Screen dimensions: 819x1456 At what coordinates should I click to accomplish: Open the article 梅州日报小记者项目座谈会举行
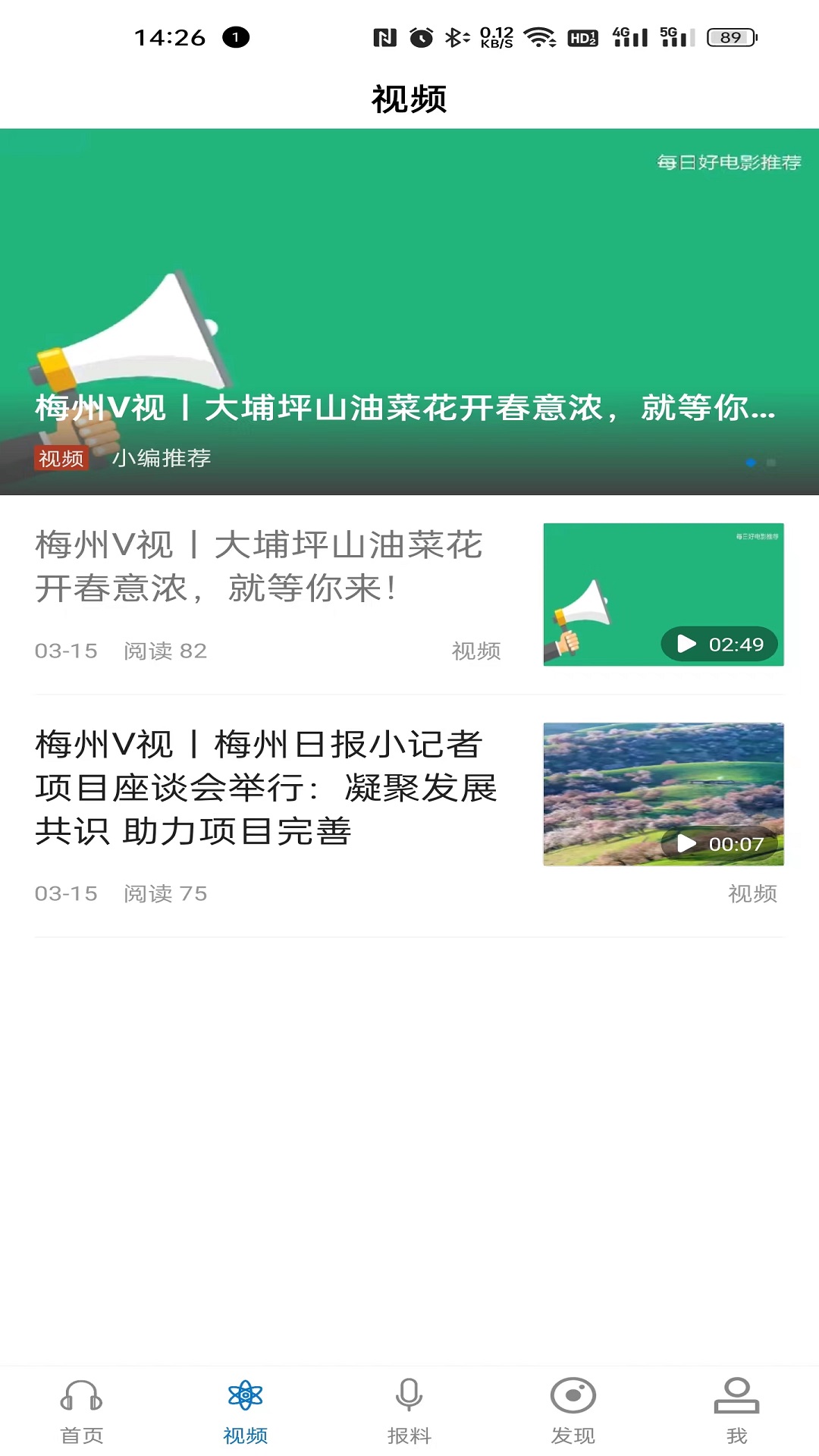coord(265,787)
